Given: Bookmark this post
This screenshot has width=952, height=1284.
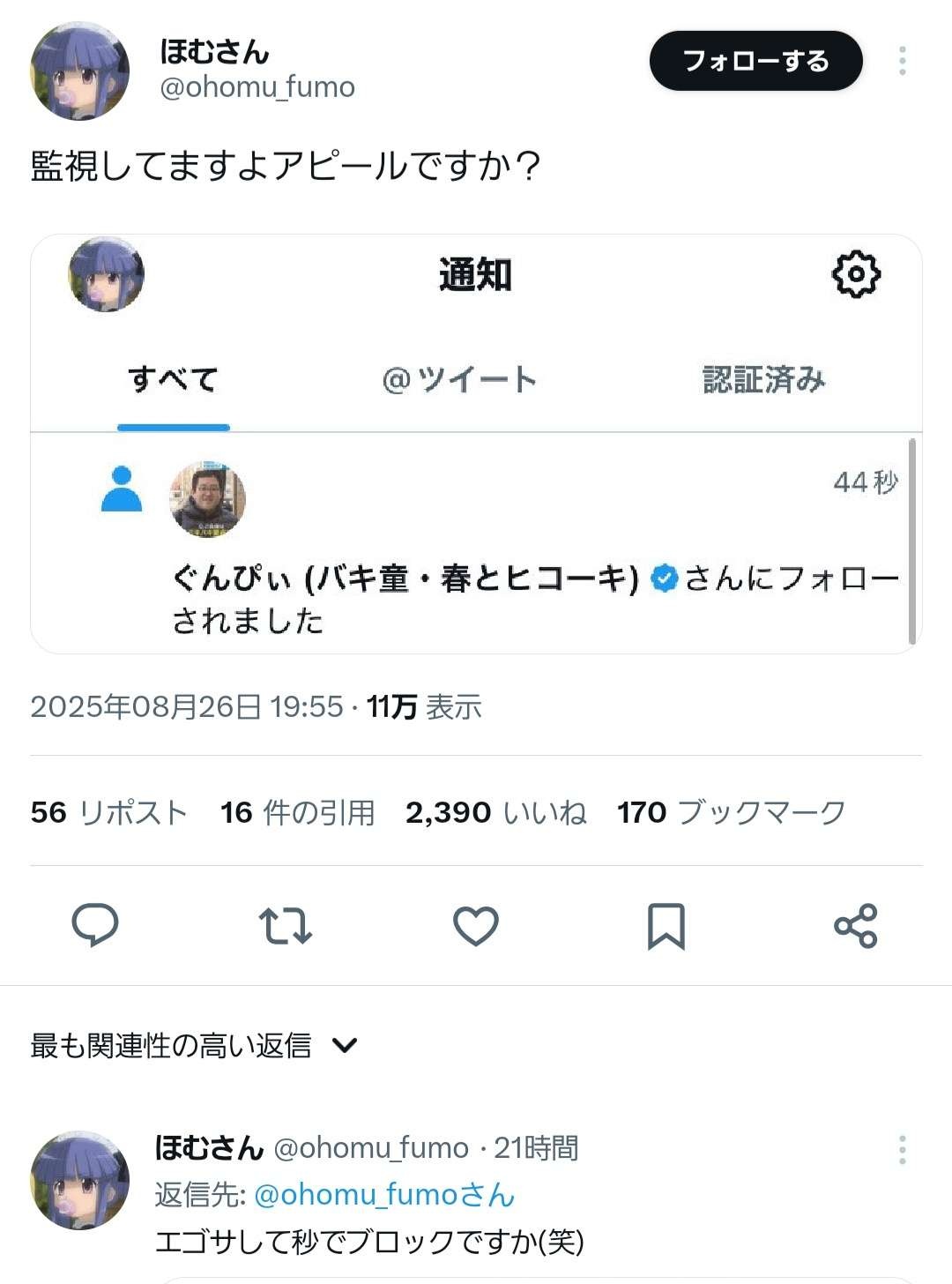Looking at the screenshot, I should (x=666, y=926).
